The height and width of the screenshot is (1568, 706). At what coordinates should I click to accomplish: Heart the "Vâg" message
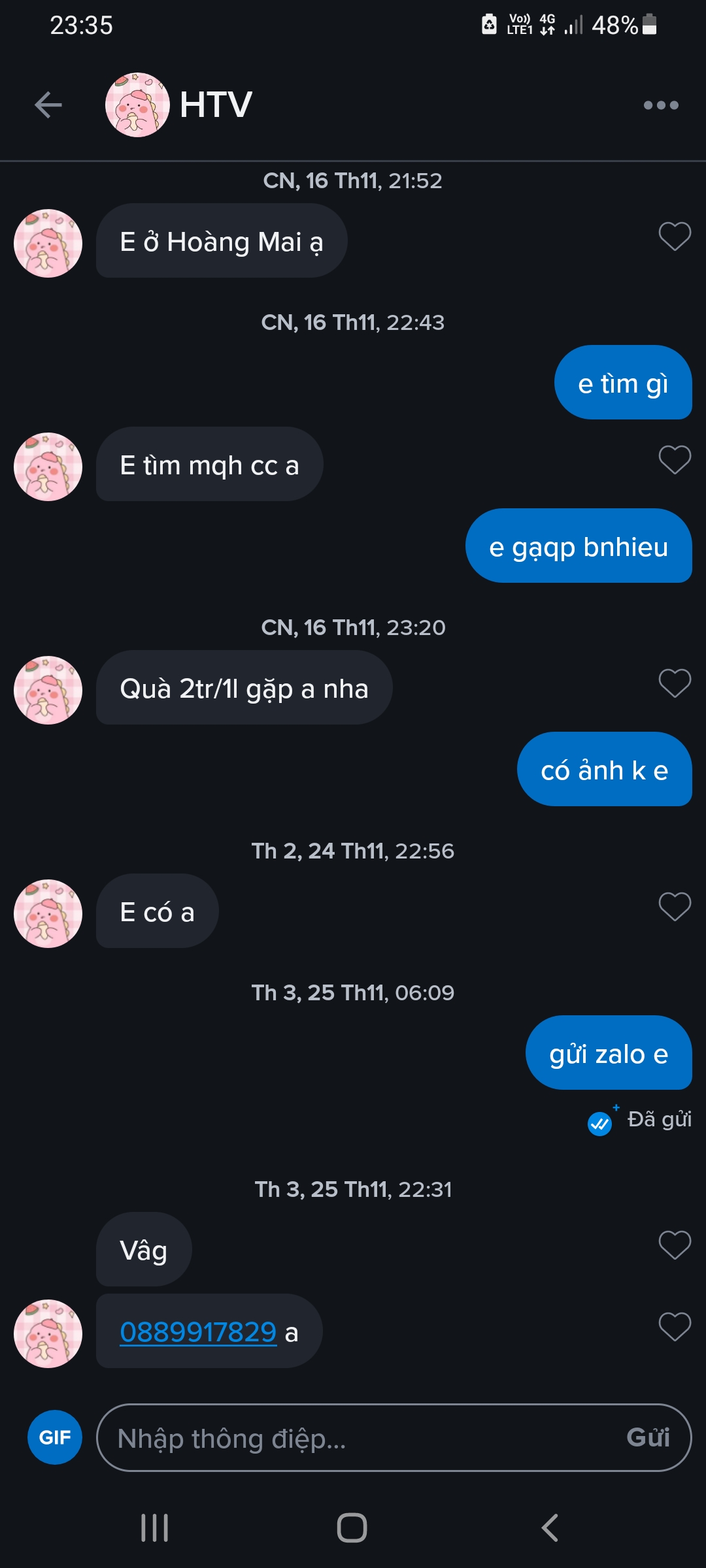pos(675,1245)
